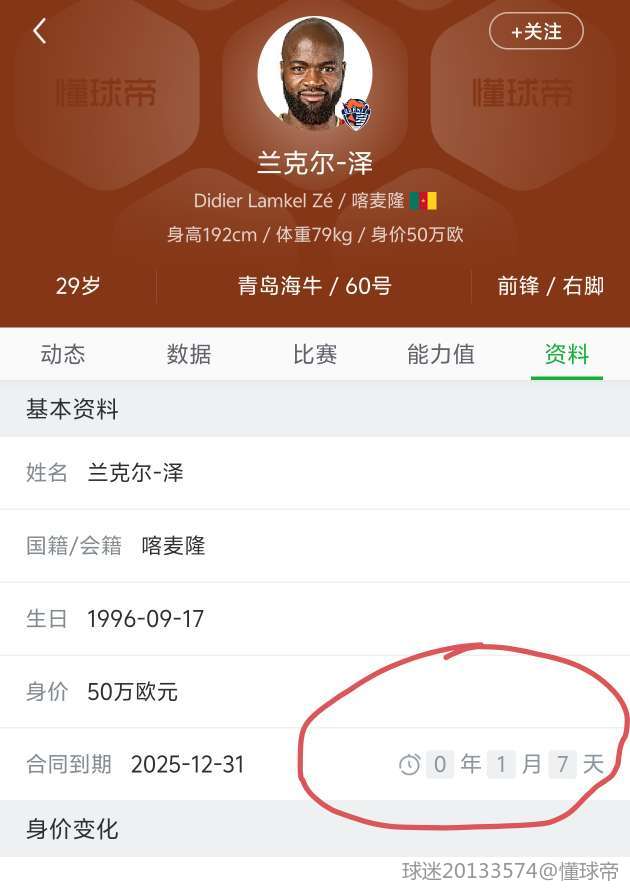Screen dimensions: 630x893
Task: Select the 能力值 tab
Action: (441, 354)
